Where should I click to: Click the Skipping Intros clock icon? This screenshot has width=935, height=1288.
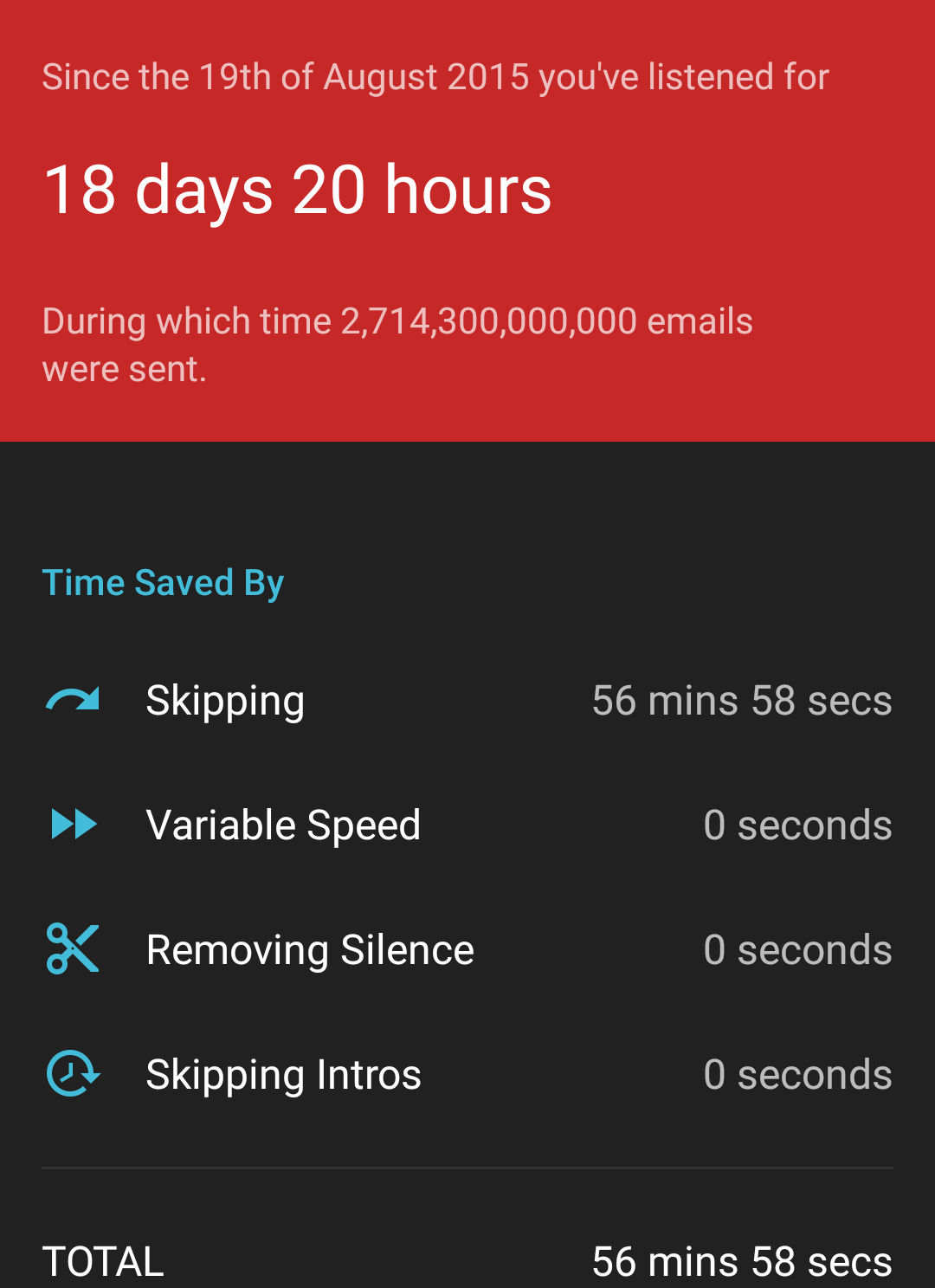[72, 1073]
